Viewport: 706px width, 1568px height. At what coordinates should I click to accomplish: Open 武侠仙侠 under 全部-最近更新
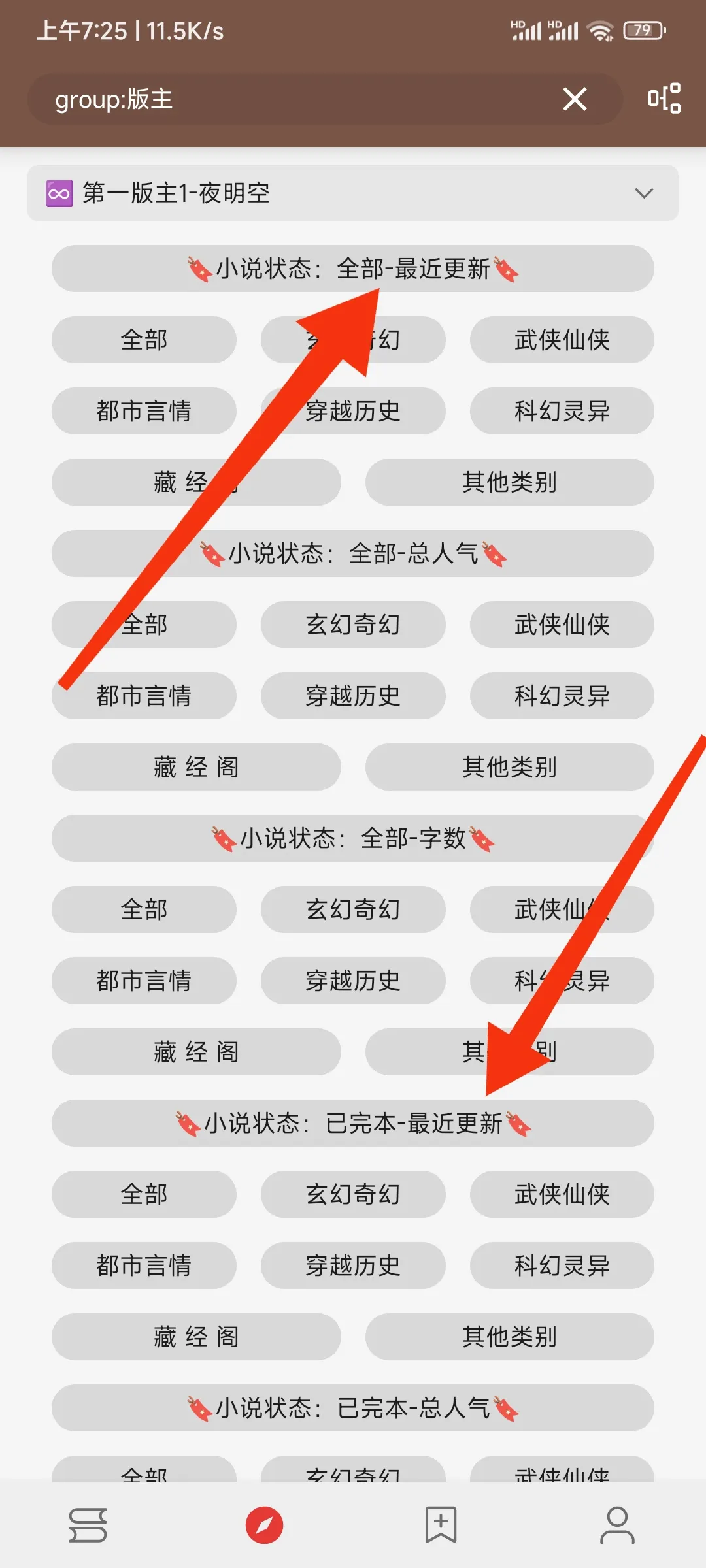(562, 340)
